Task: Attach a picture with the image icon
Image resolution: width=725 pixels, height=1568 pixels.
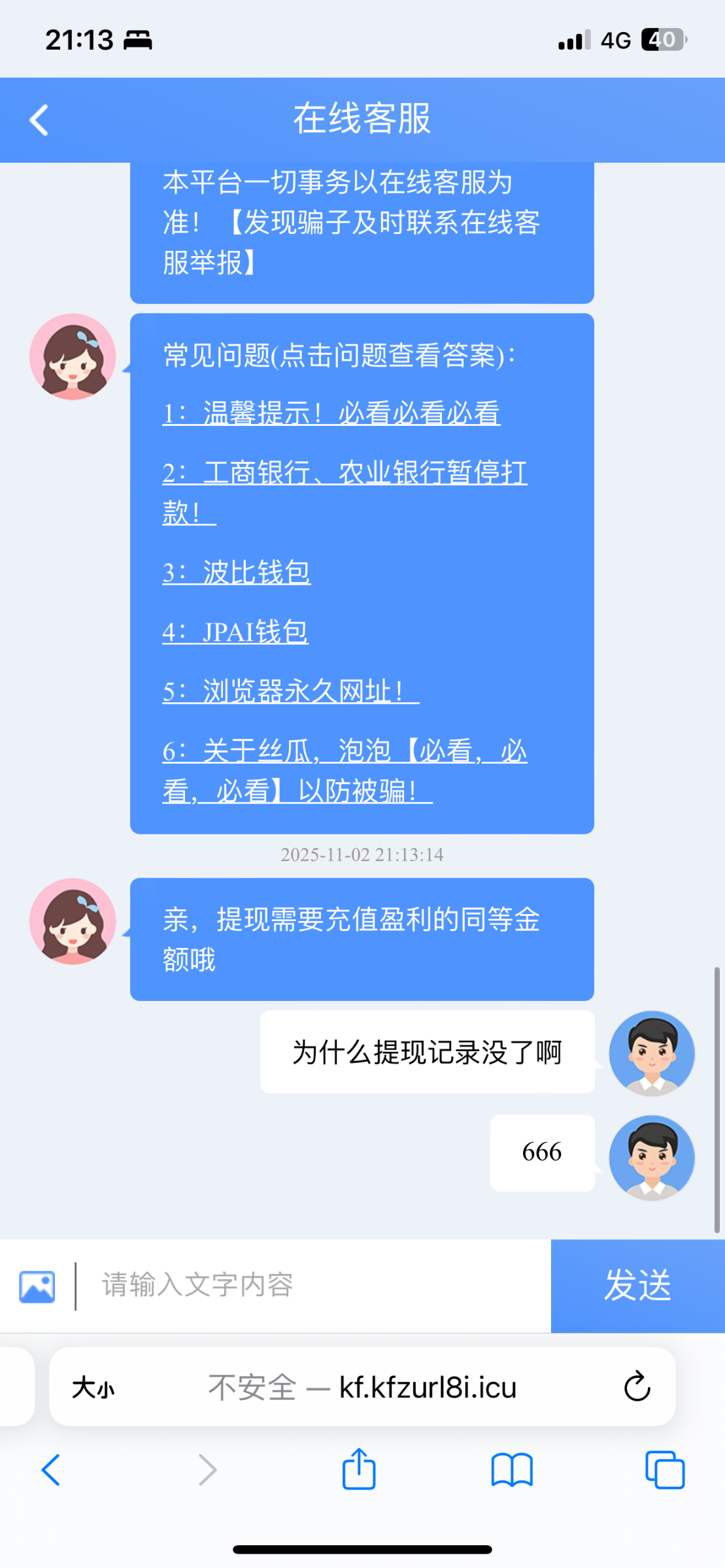Action: [37, 1286]
